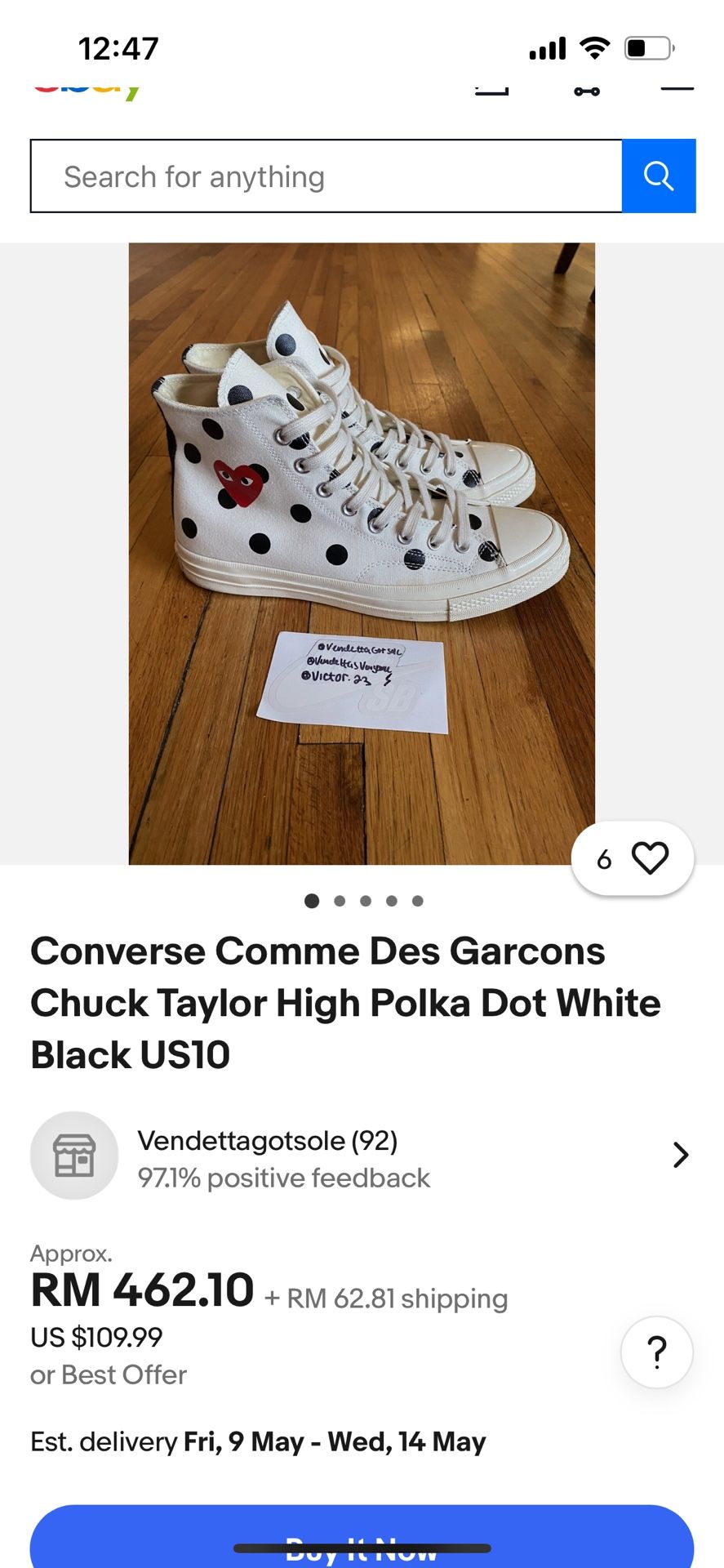724x1568 pixels.
Task: Tap the watch count 6 label
Action: point(605,858)
